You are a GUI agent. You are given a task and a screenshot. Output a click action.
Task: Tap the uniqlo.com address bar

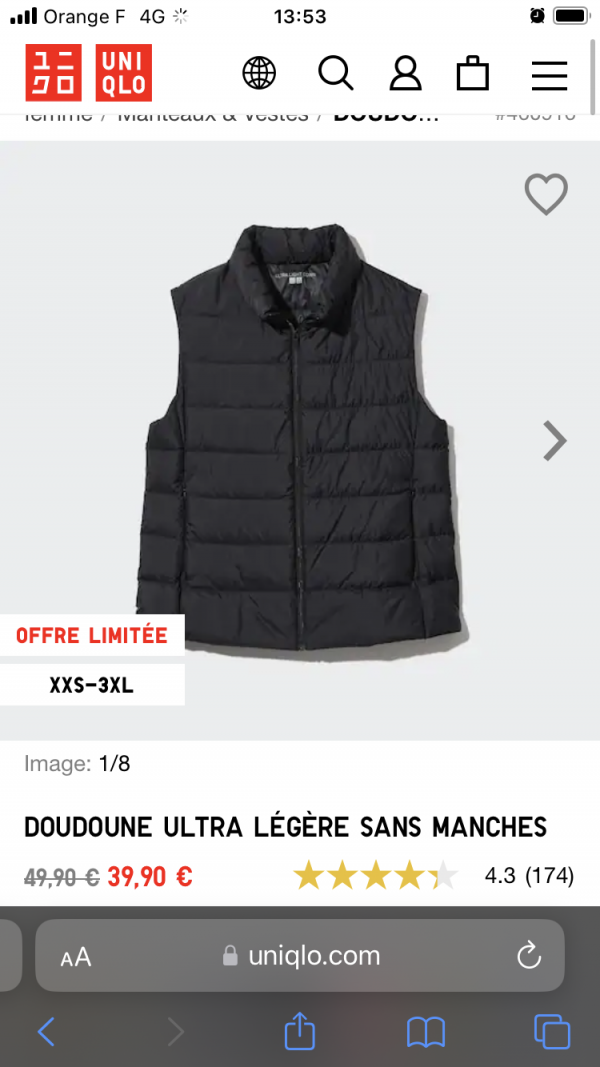[300, 955]
